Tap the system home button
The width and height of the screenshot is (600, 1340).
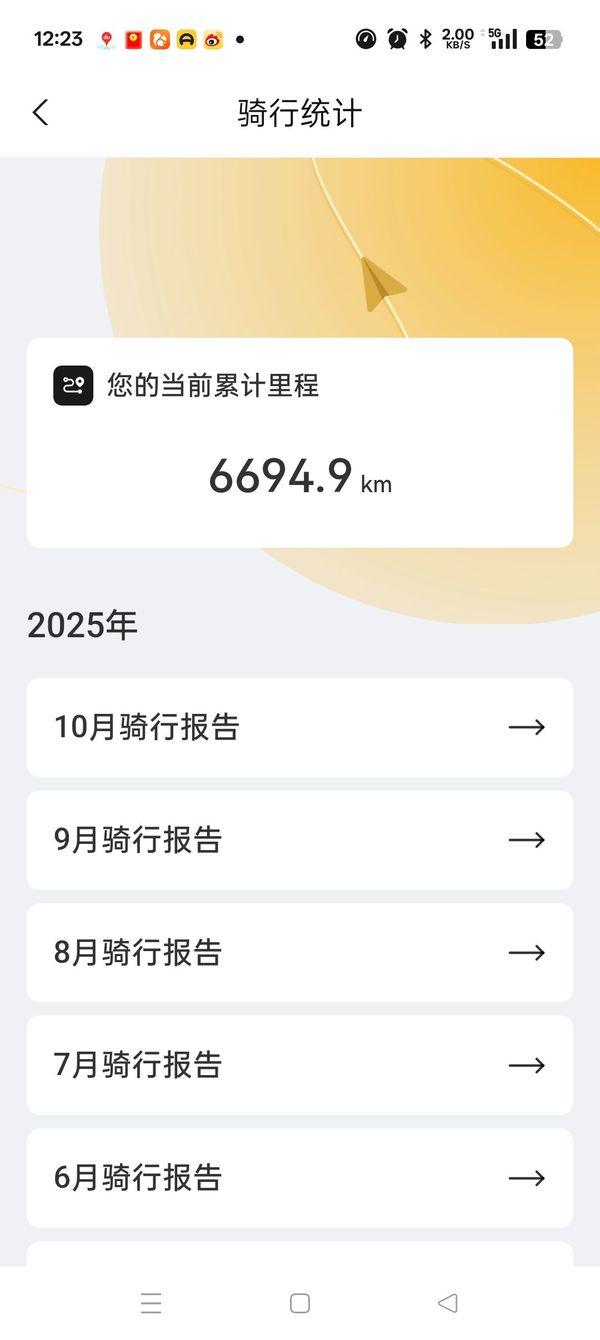tap(300, 1303)
